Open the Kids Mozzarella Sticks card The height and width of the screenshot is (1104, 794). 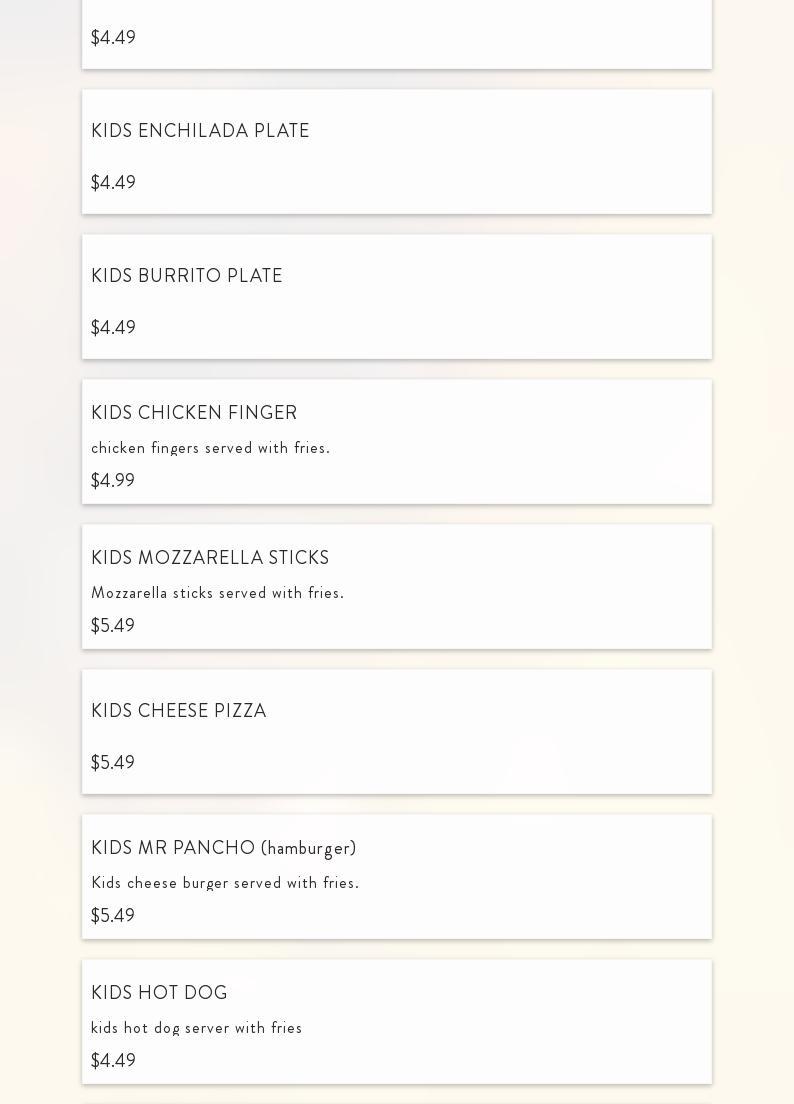point(396,587)
